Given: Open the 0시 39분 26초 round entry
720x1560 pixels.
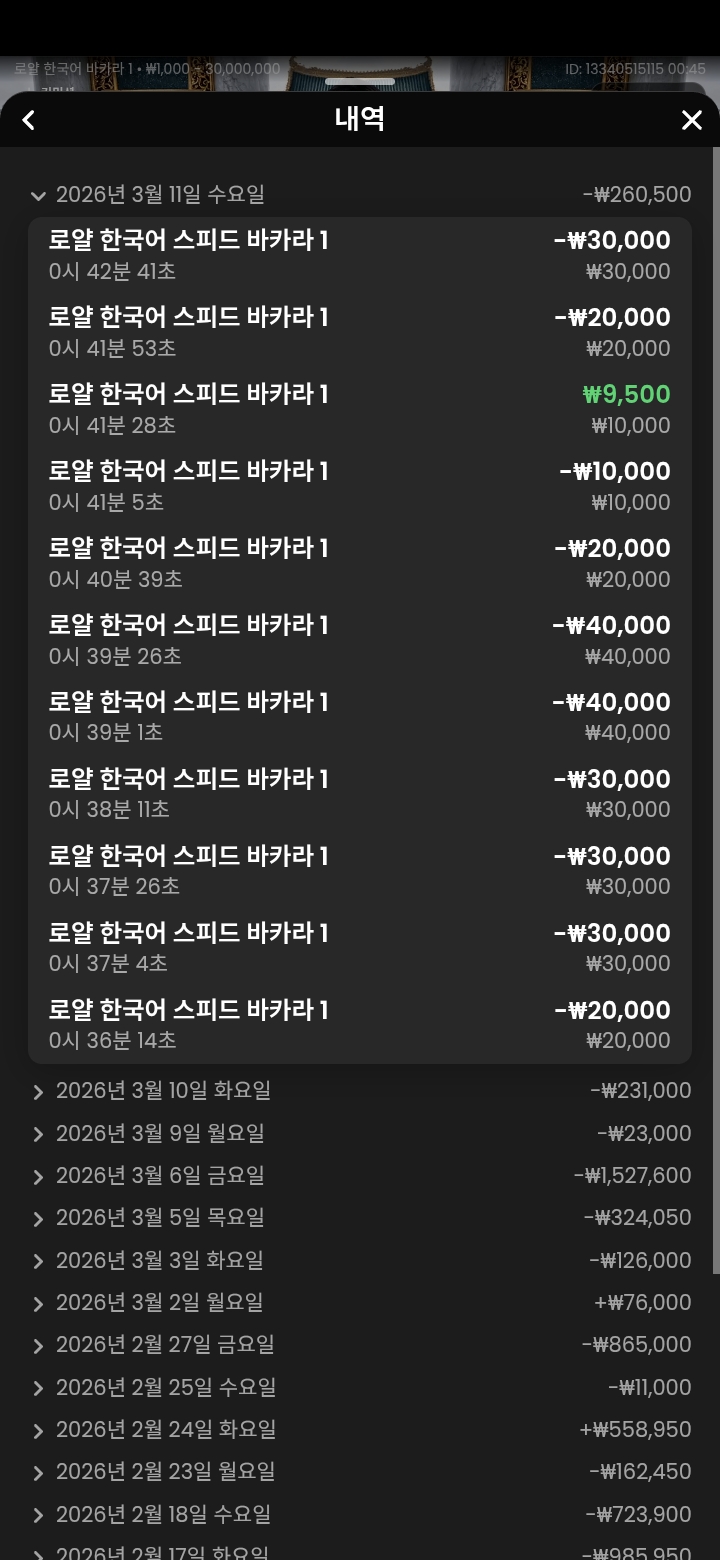Looking at the screenshot, I should tap(359, 640).
